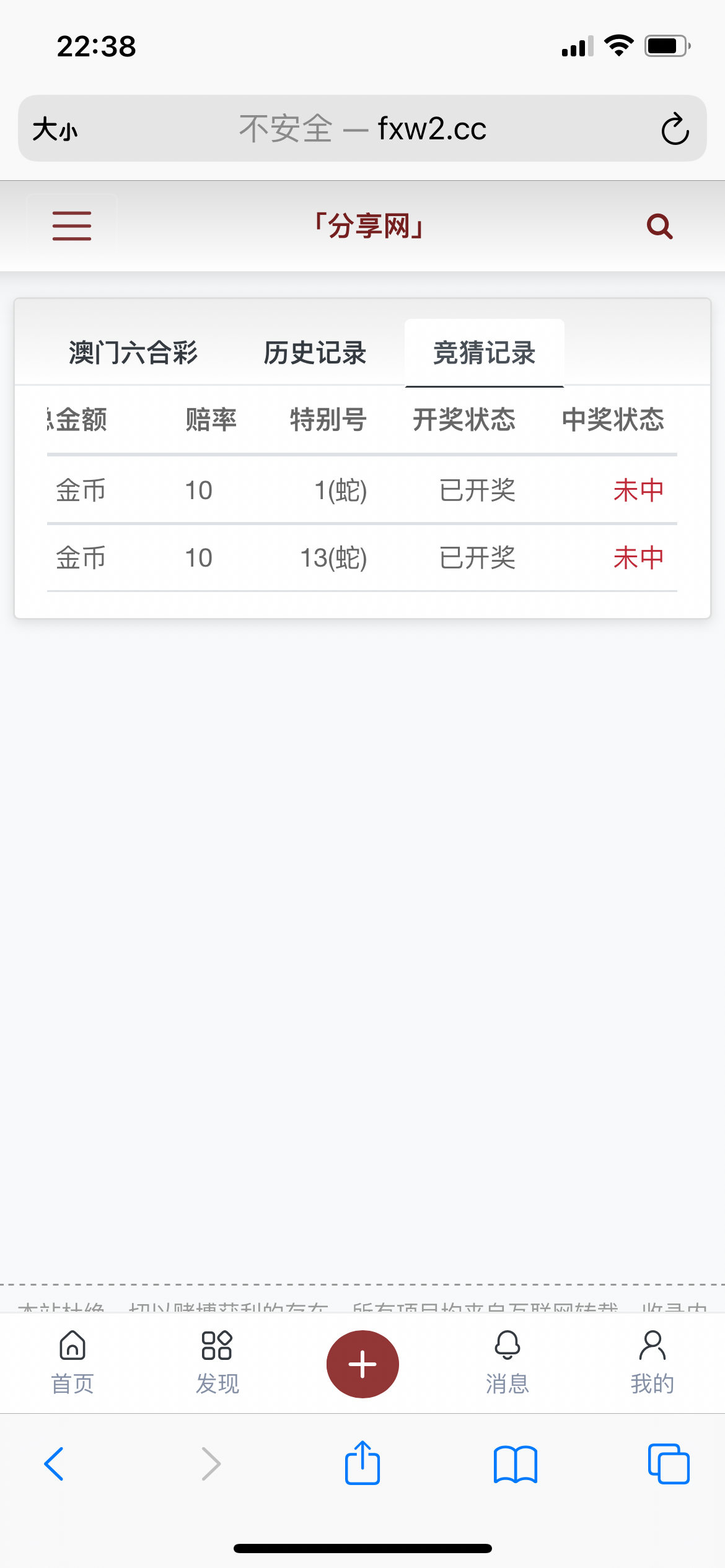Open the 我的 profile tab
This screenshot has height=1568, width=725.
click(x=652, y=1362)
